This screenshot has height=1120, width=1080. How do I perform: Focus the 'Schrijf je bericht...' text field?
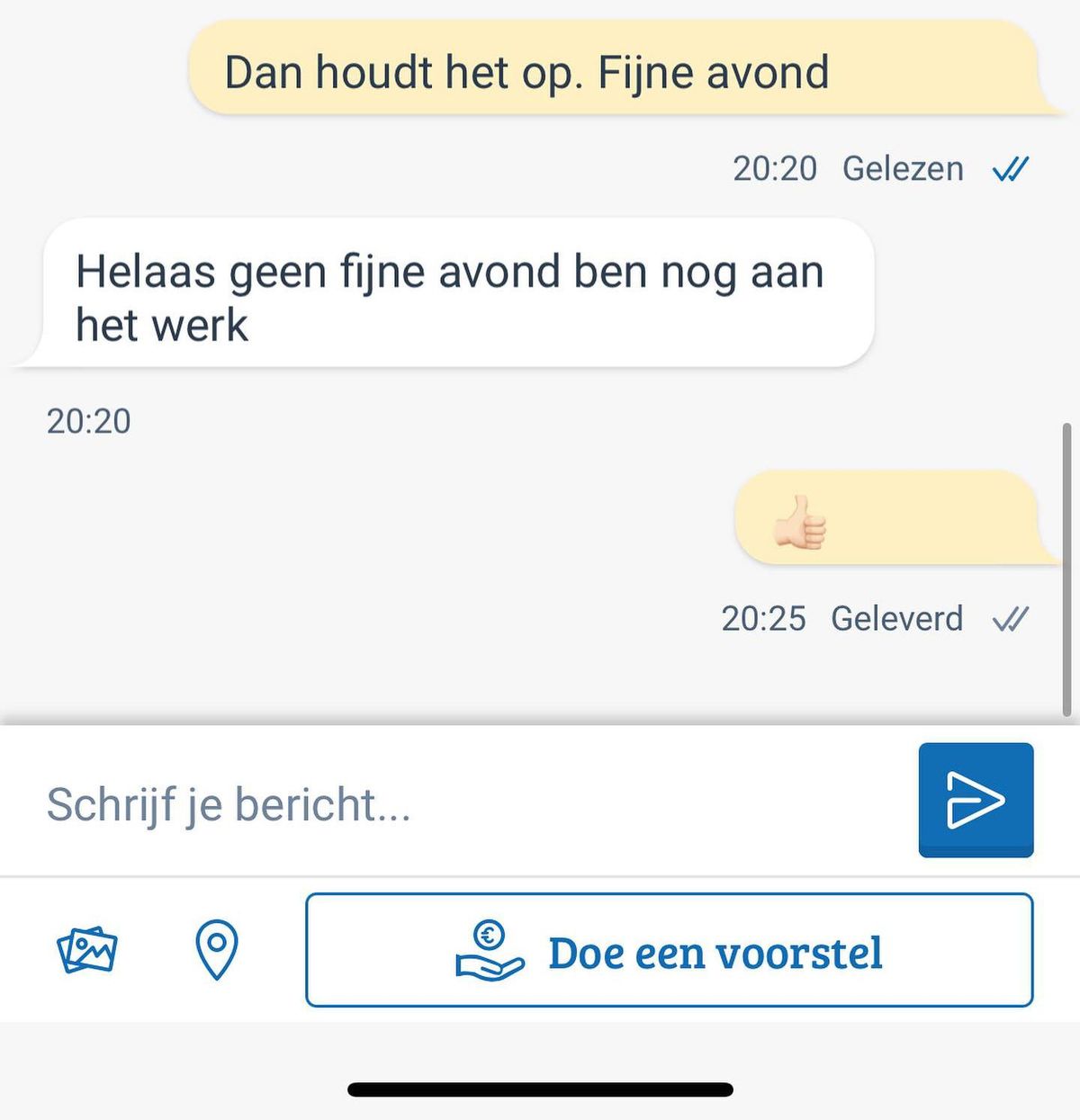pyautogui.click(x=450, y=803)
